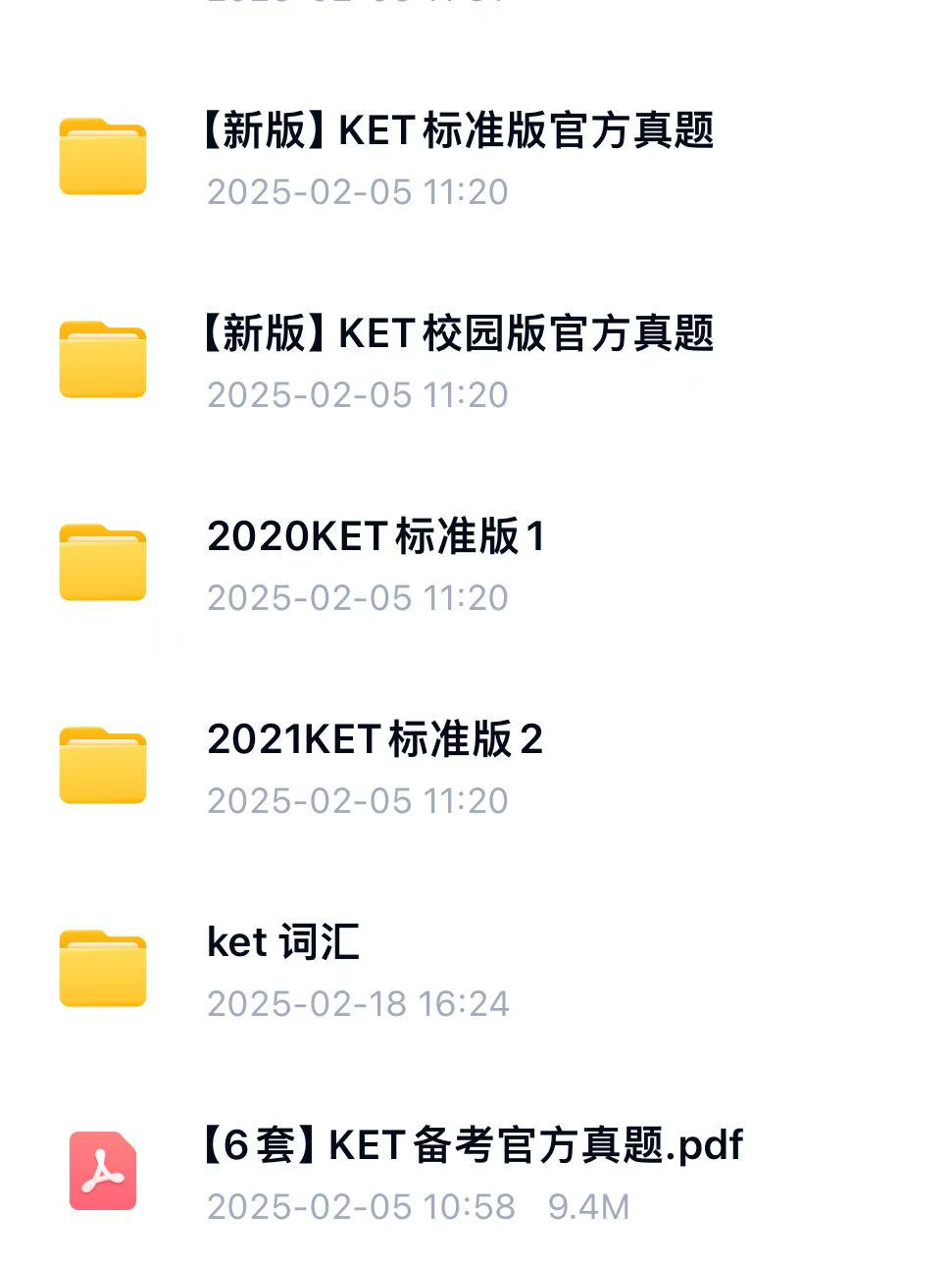Open the ket 词汇 folder
Screen dimensions: 952x1261
tap(282, 943)
